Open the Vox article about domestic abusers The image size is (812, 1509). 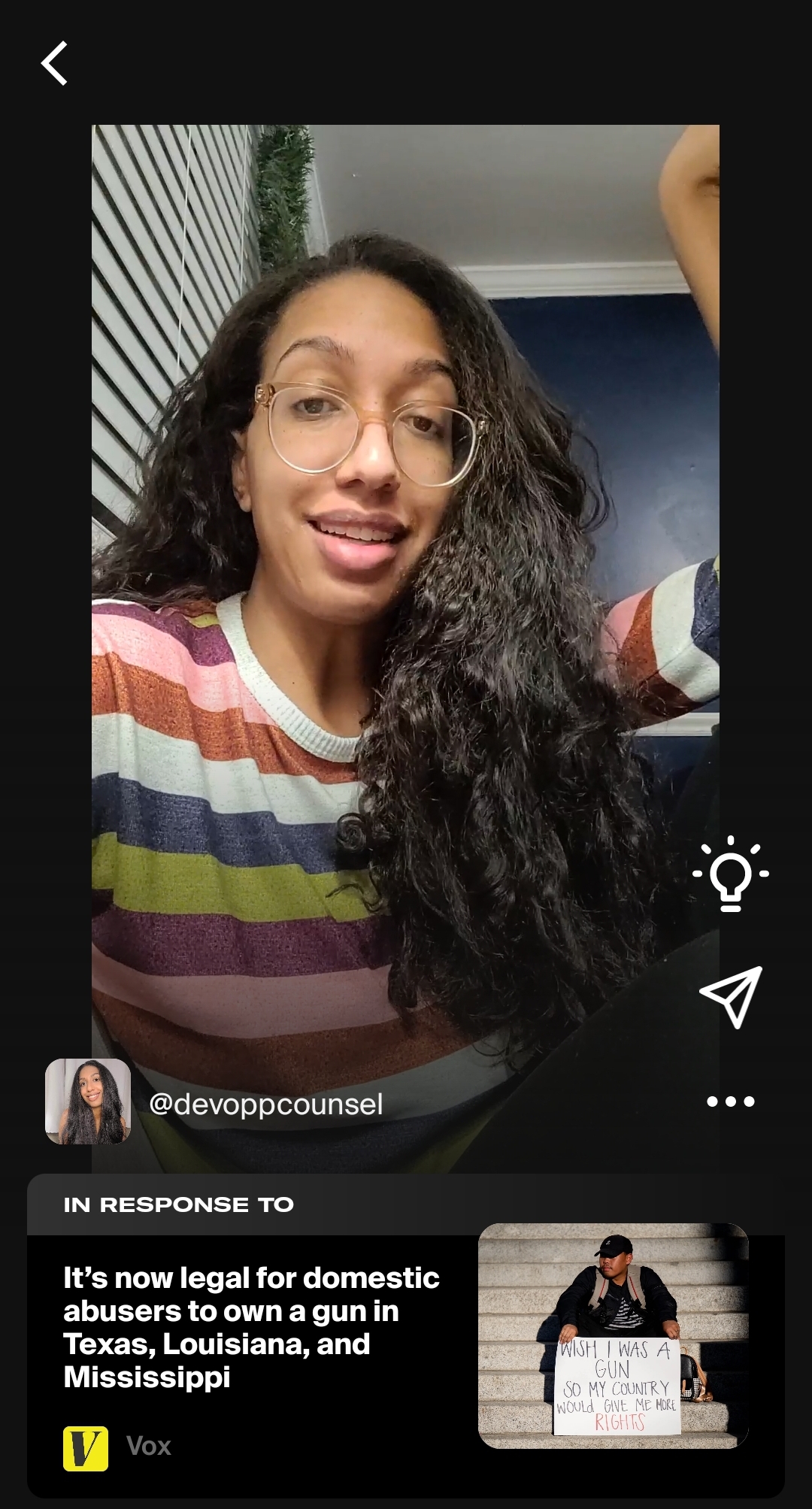[x=252, y=1327]
